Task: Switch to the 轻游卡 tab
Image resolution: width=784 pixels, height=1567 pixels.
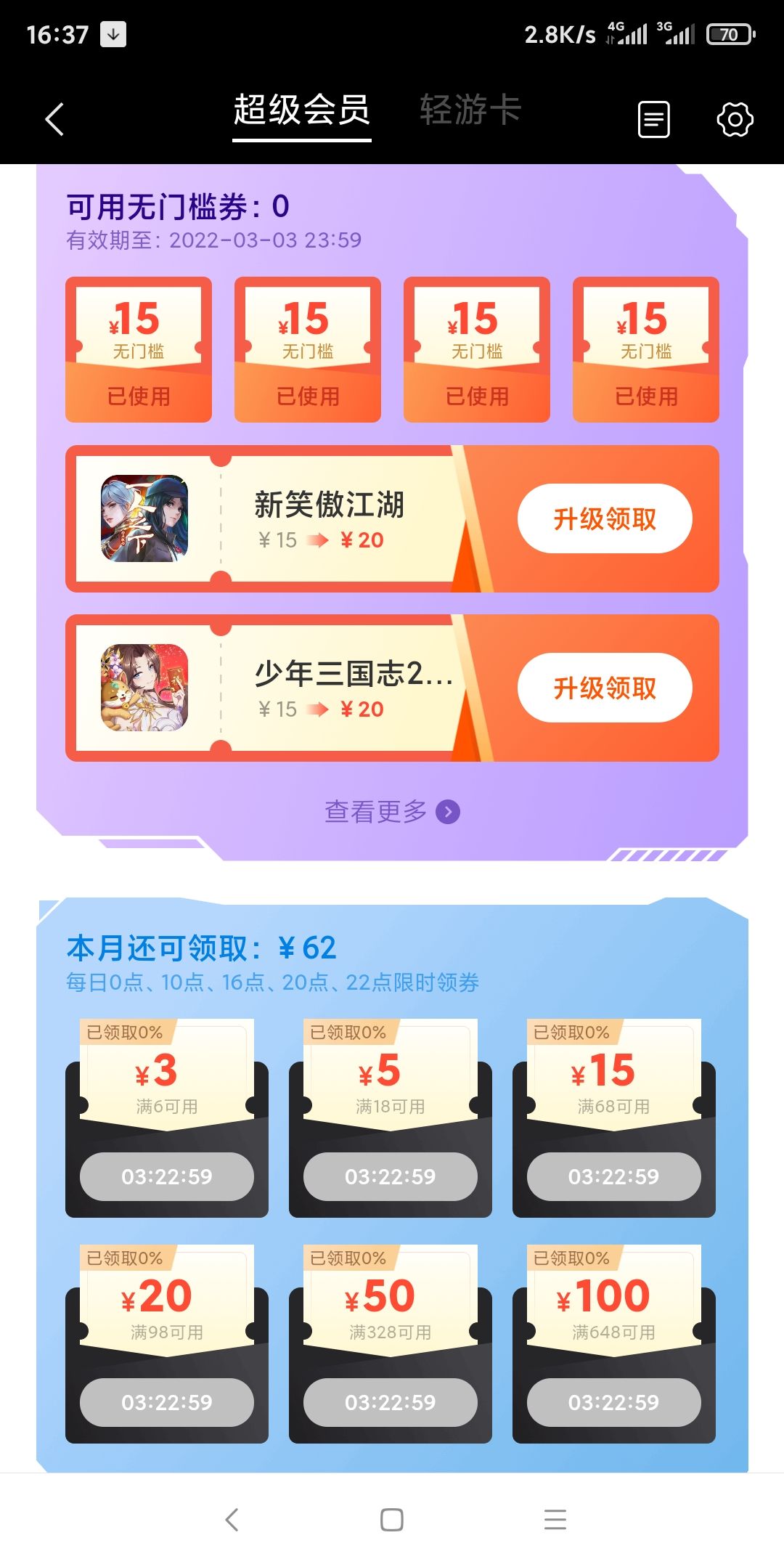Action: coord(468,109)
